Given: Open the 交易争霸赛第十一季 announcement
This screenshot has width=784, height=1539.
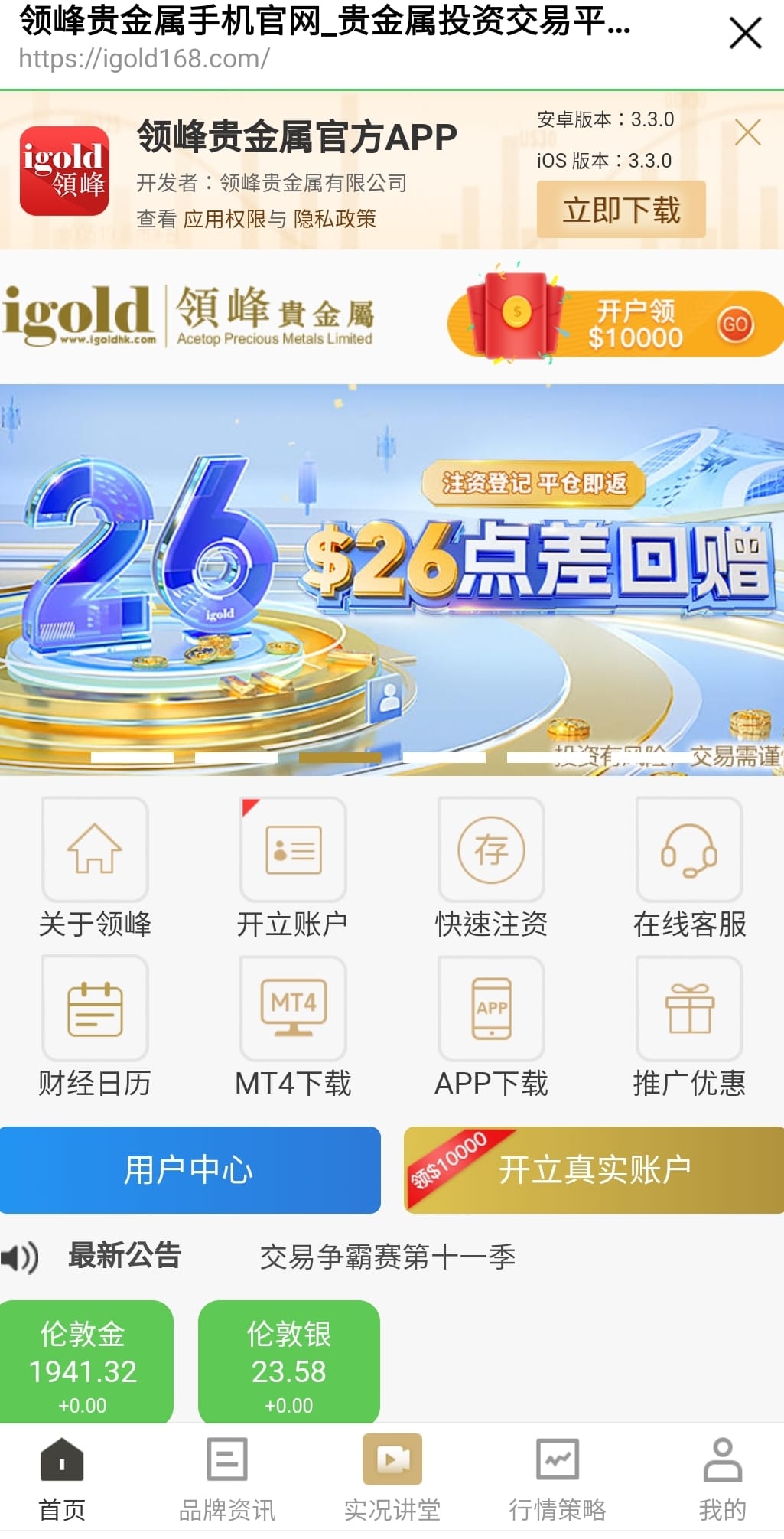Looking at the screenshot, I should (387, 1257).
